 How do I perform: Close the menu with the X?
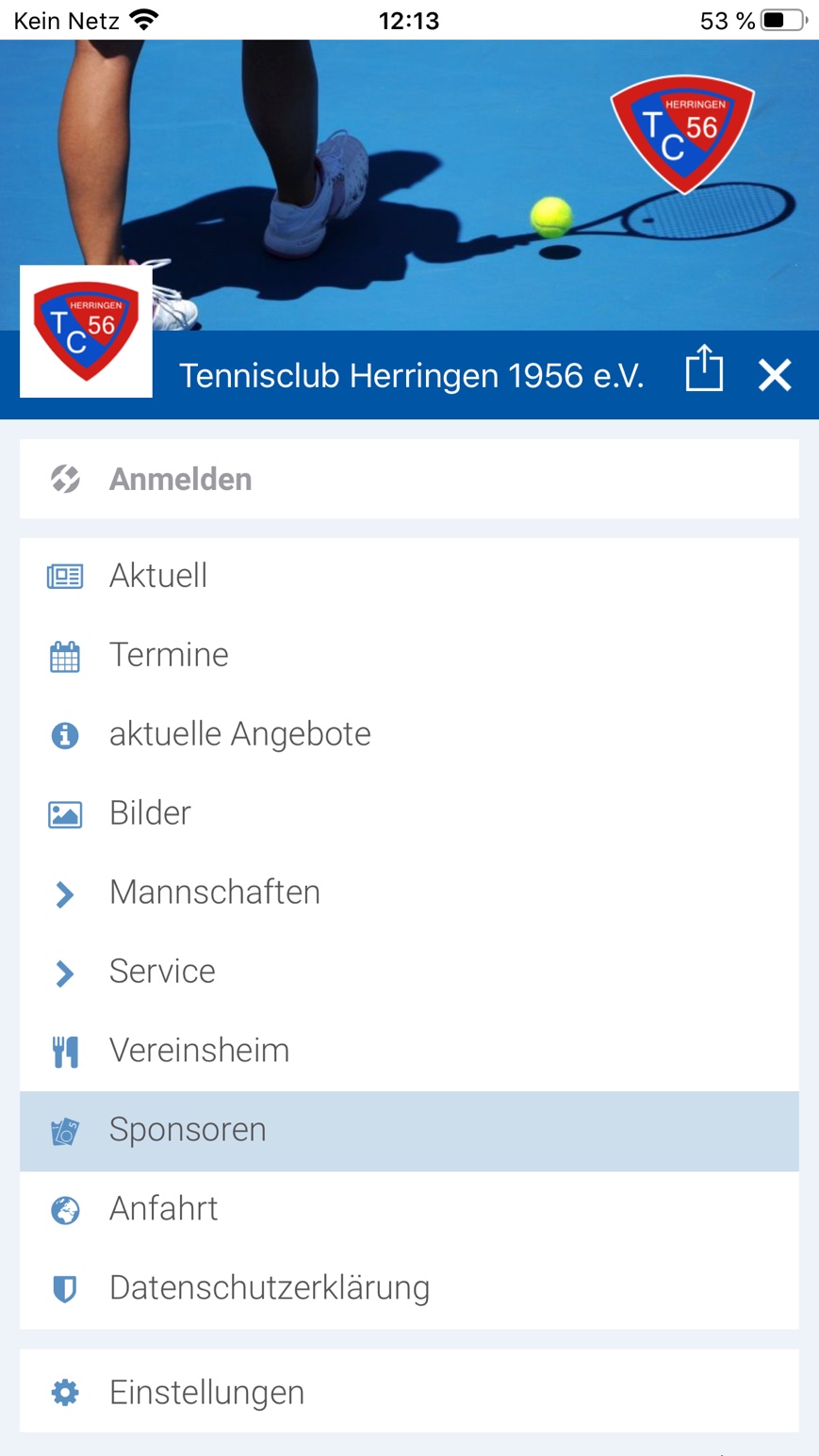point(775,375)
